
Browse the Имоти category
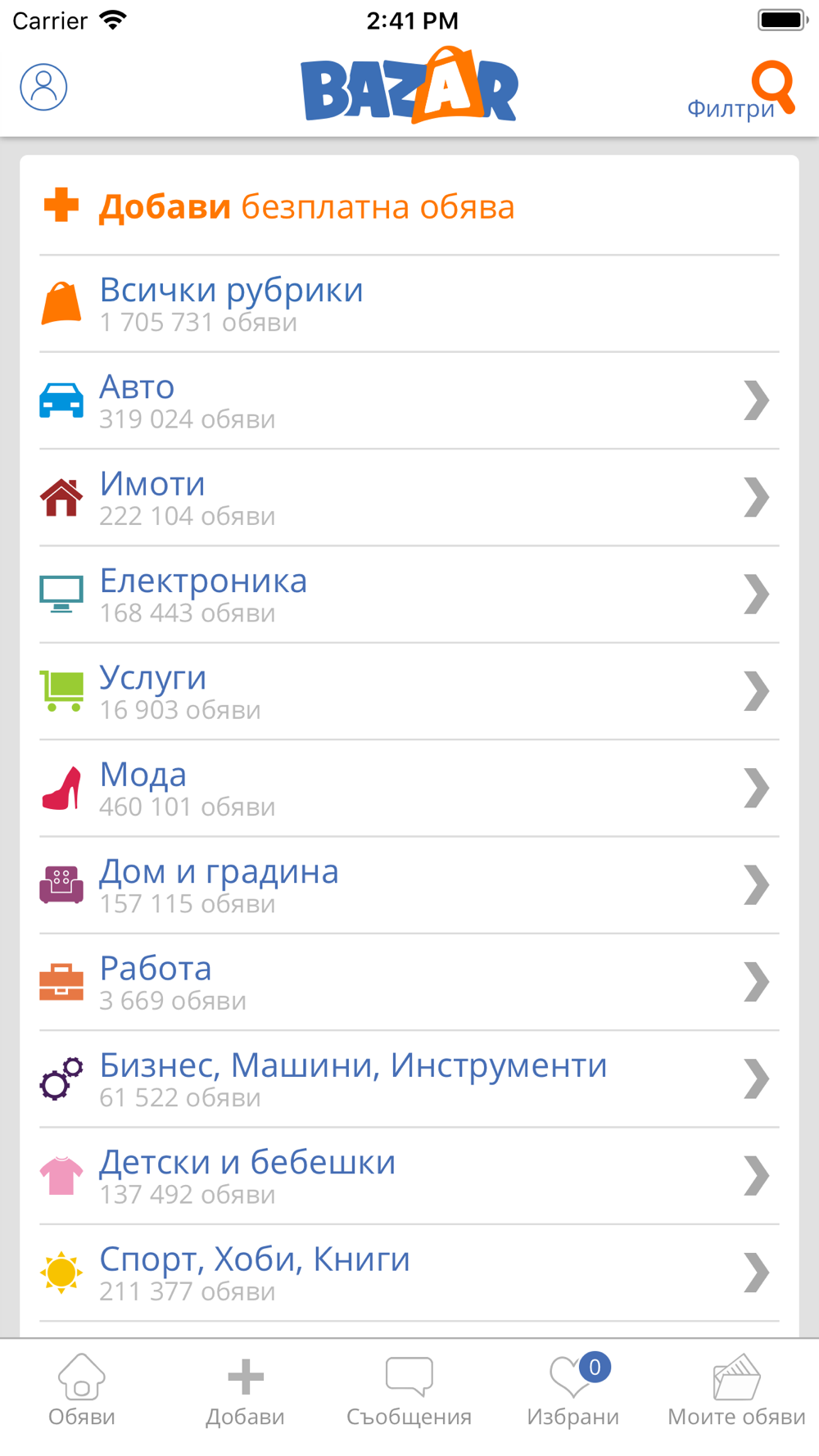tap(409, 498)
